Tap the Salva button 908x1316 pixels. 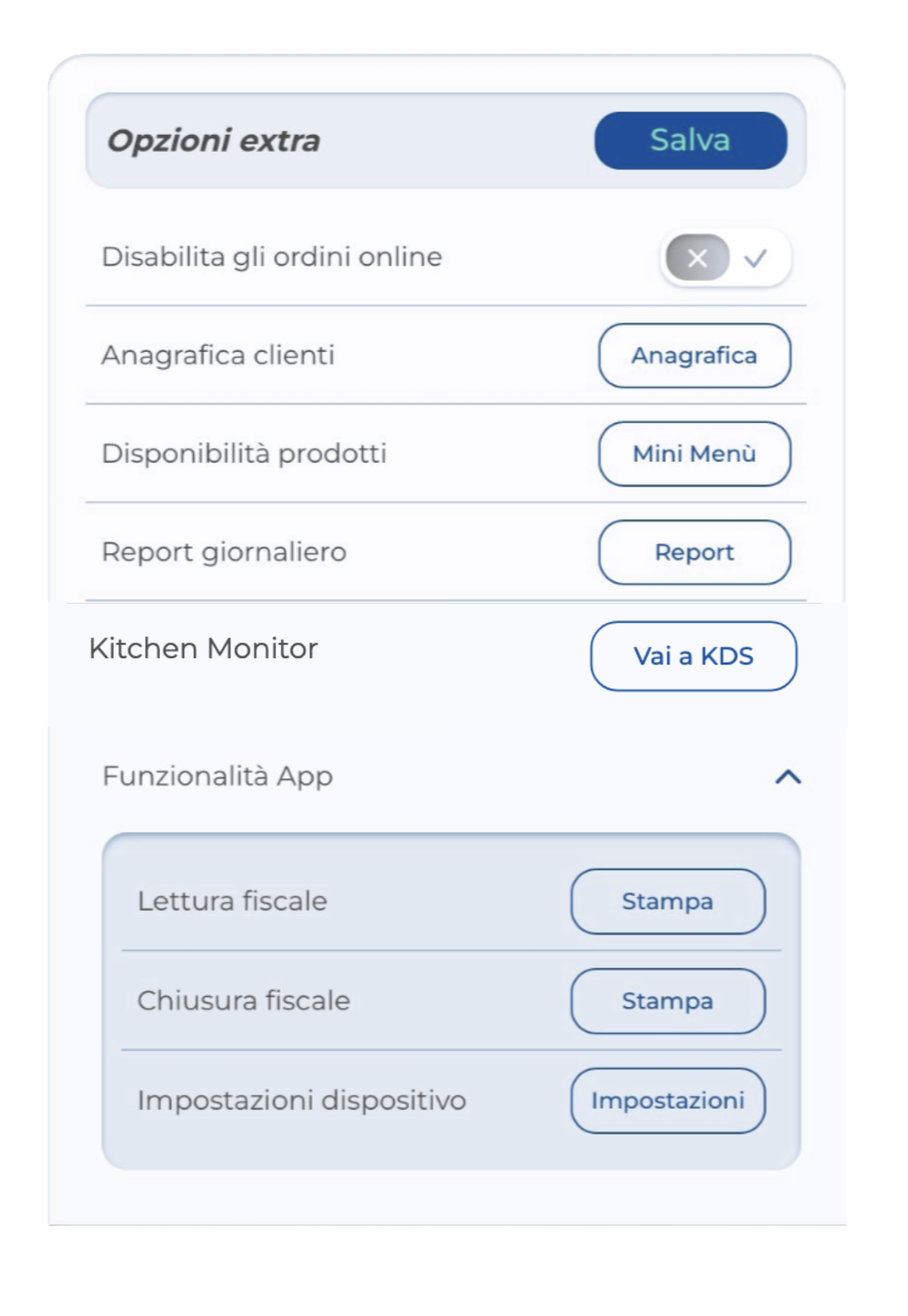[690, 141]
